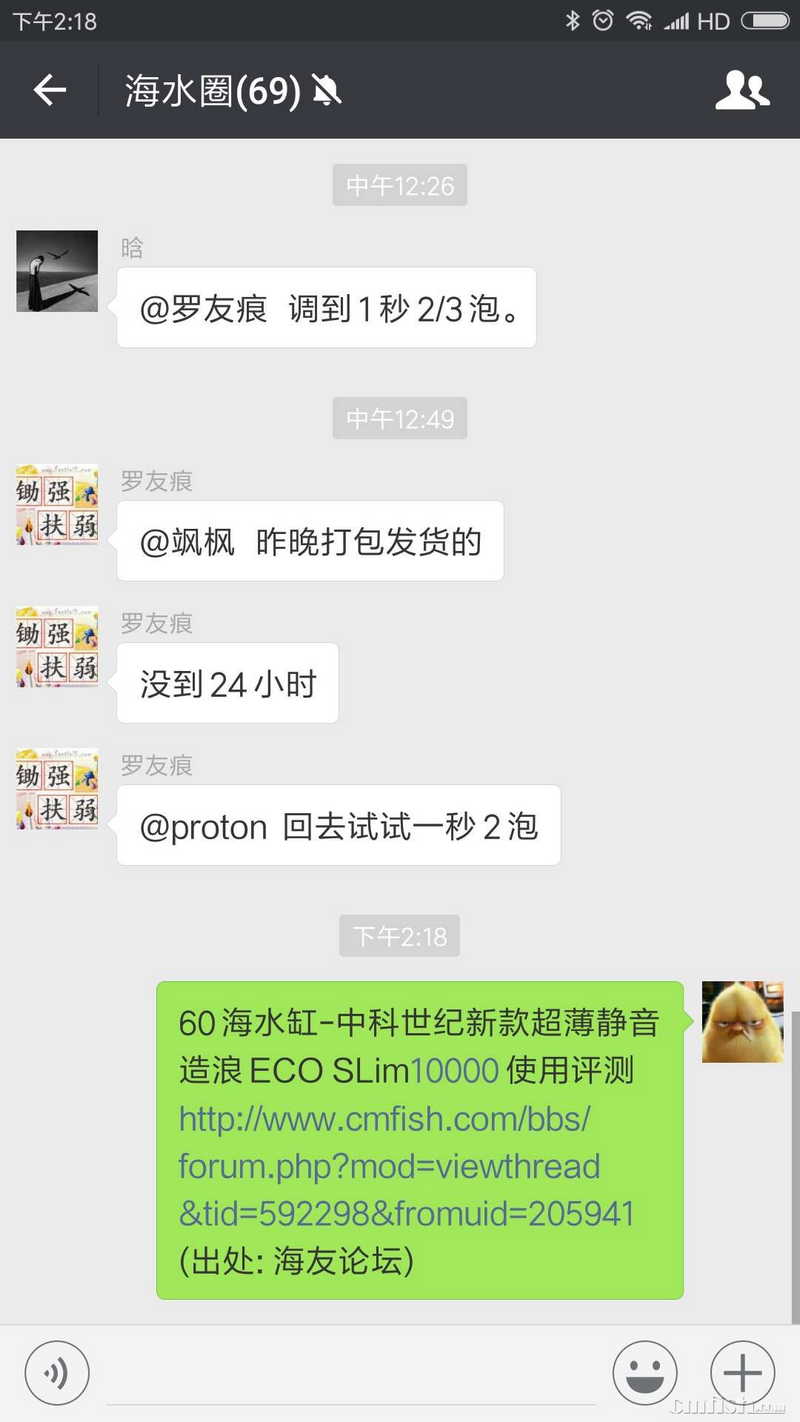Open the group members info icon
The image size is (800, 1422).
(x=742, y=91)
